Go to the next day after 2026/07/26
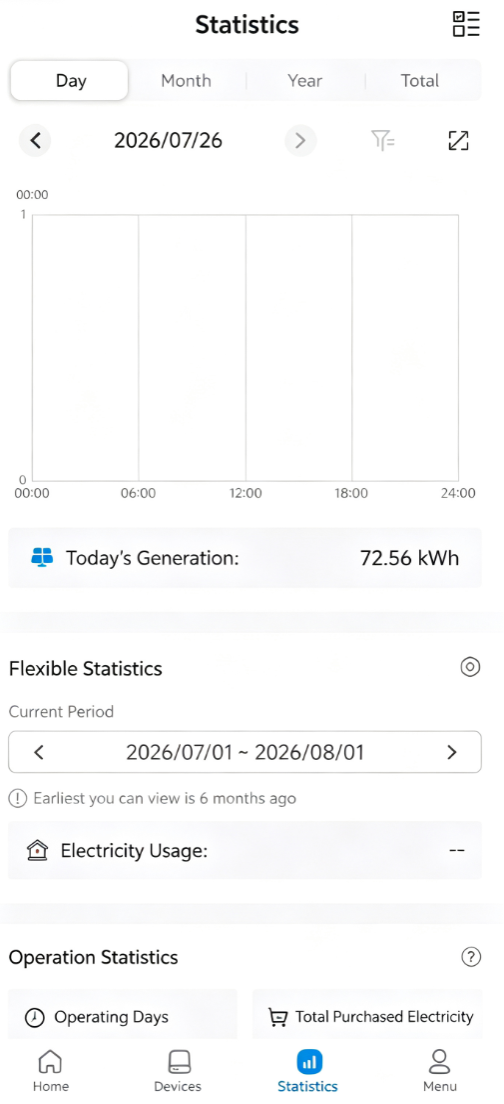Viewport: 504px width, 1104px height. (301, 141)
